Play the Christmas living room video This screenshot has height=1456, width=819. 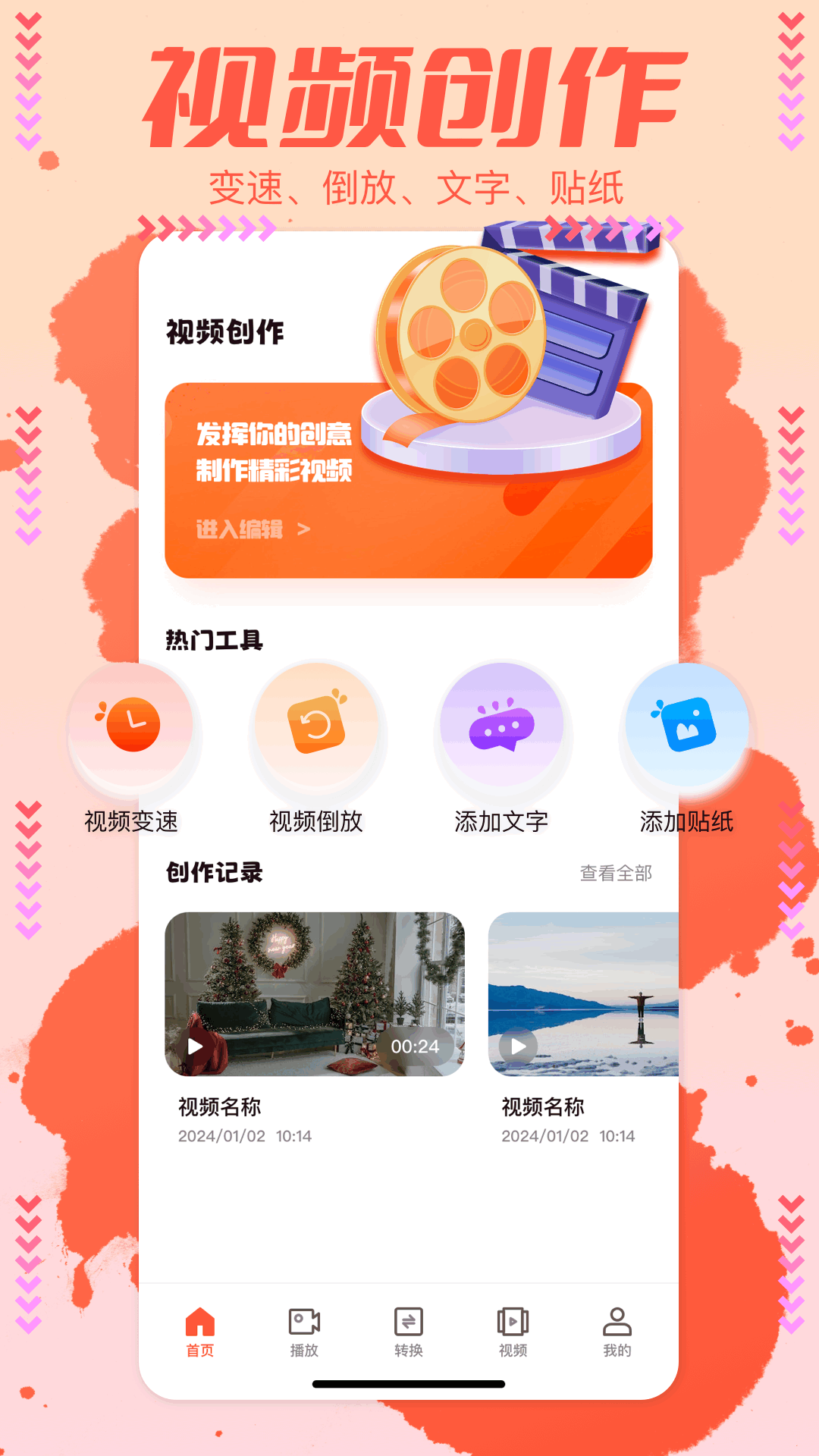196,1045
